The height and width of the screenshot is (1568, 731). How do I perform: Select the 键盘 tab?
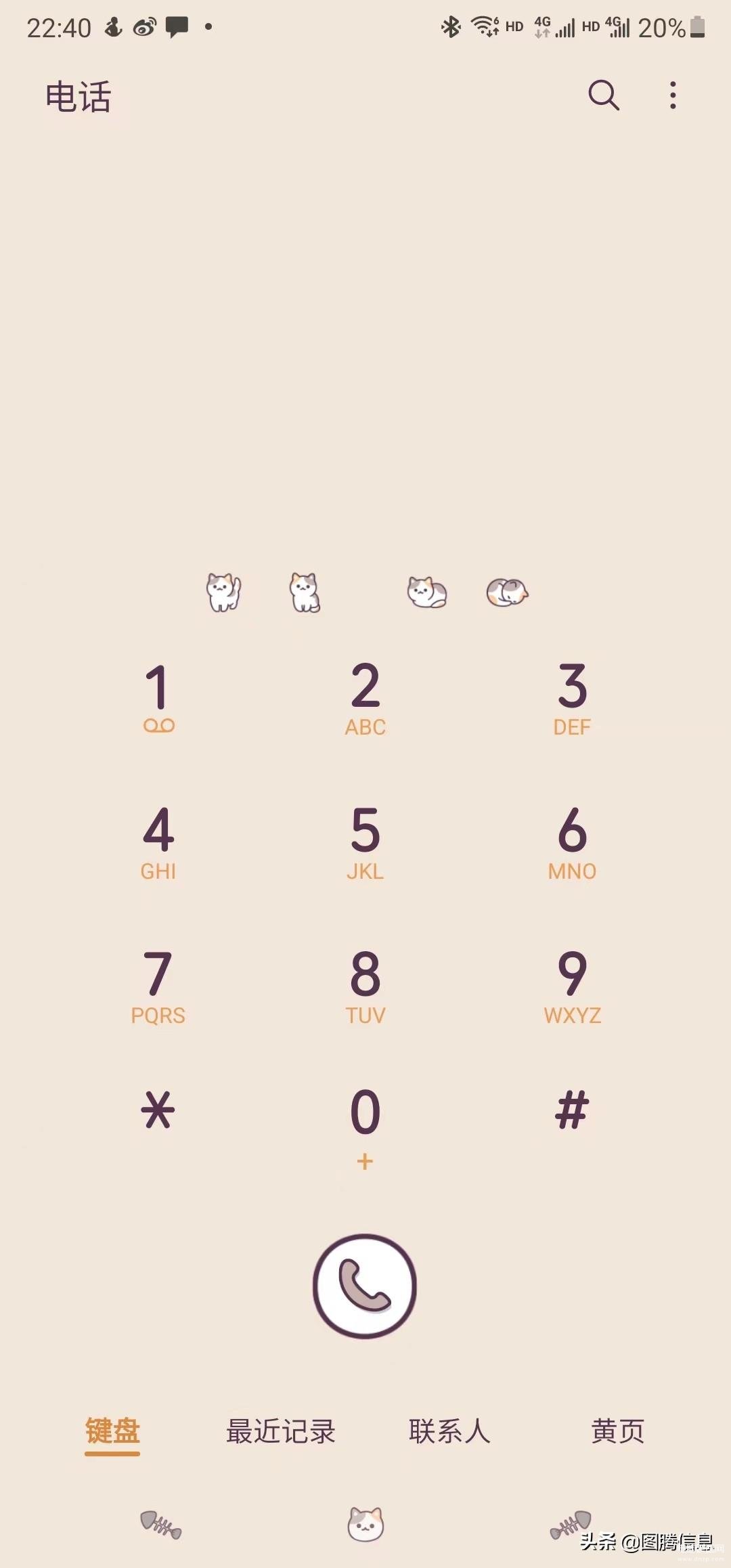[x=112, y=1431]
